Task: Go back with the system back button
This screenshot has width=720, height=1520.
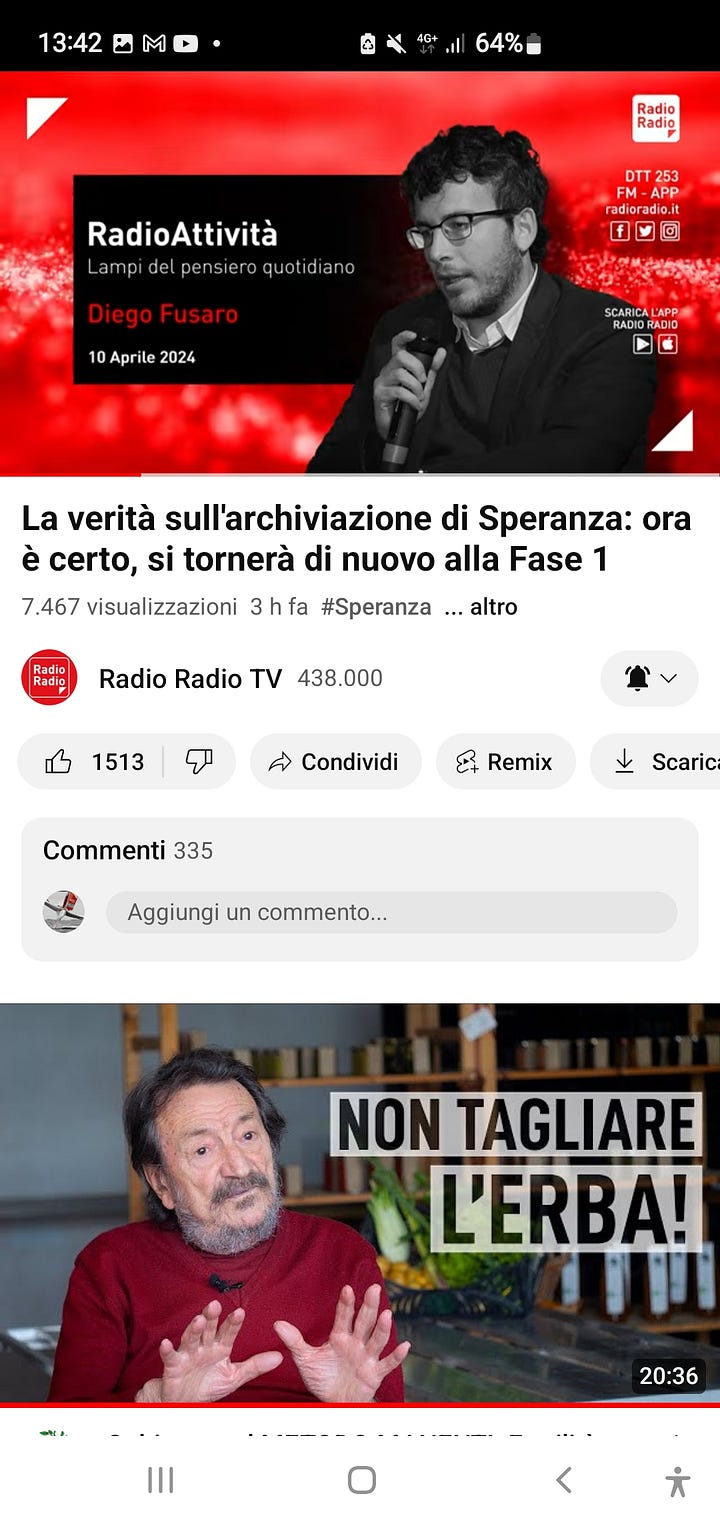Action: 564,1480
